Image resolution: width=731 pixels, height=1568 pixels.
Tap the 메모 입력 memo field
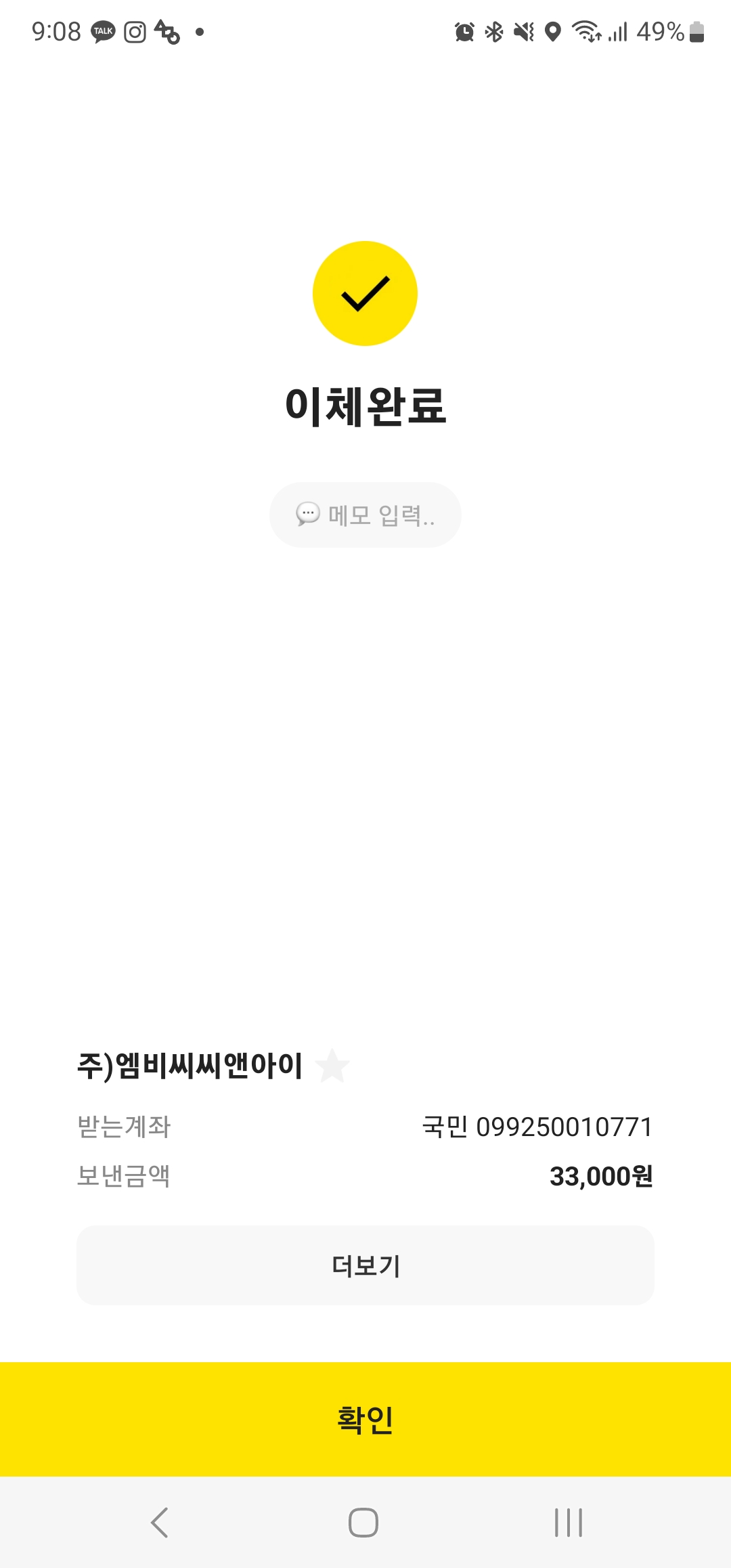[x=365, y=515]
